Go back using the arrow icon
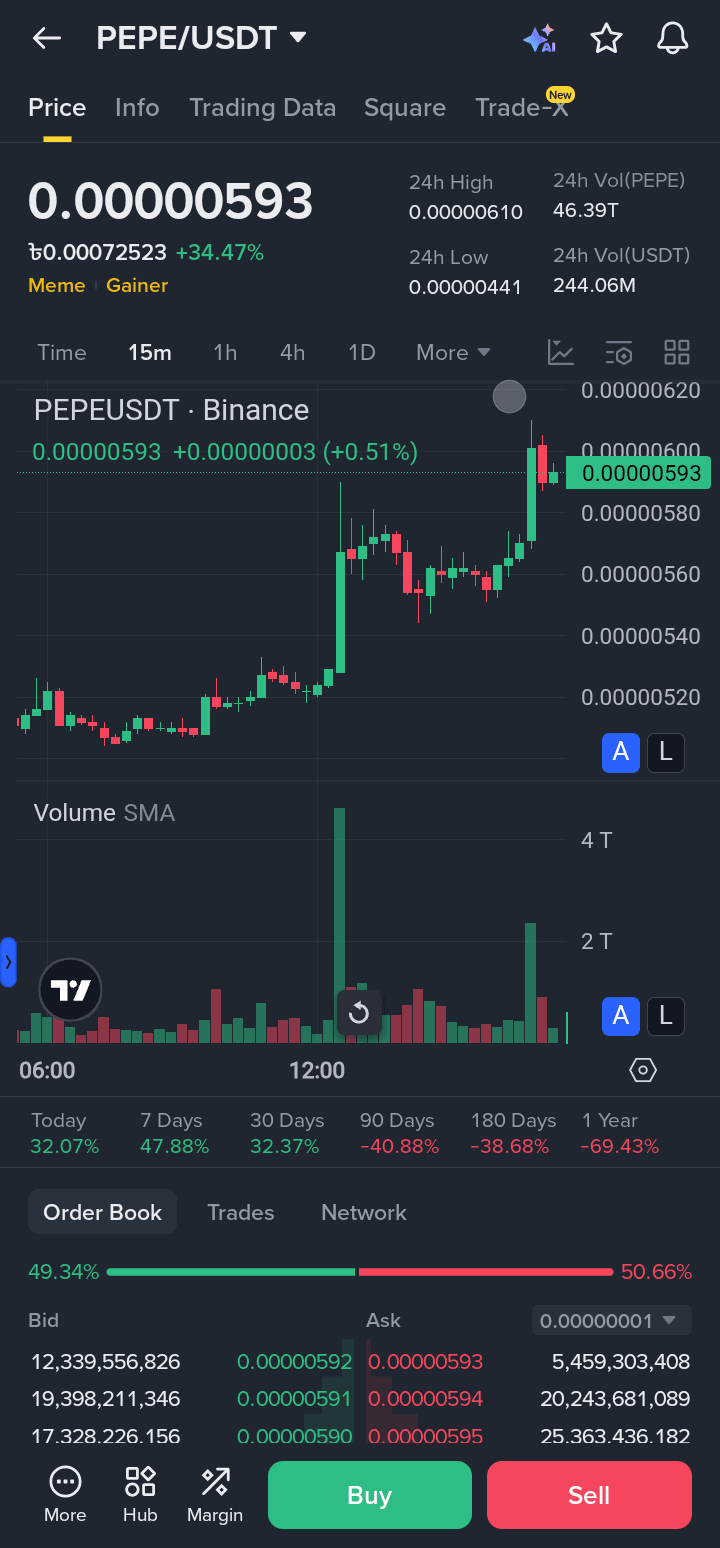The image size is (720, 1548). [x=47, y=39]
